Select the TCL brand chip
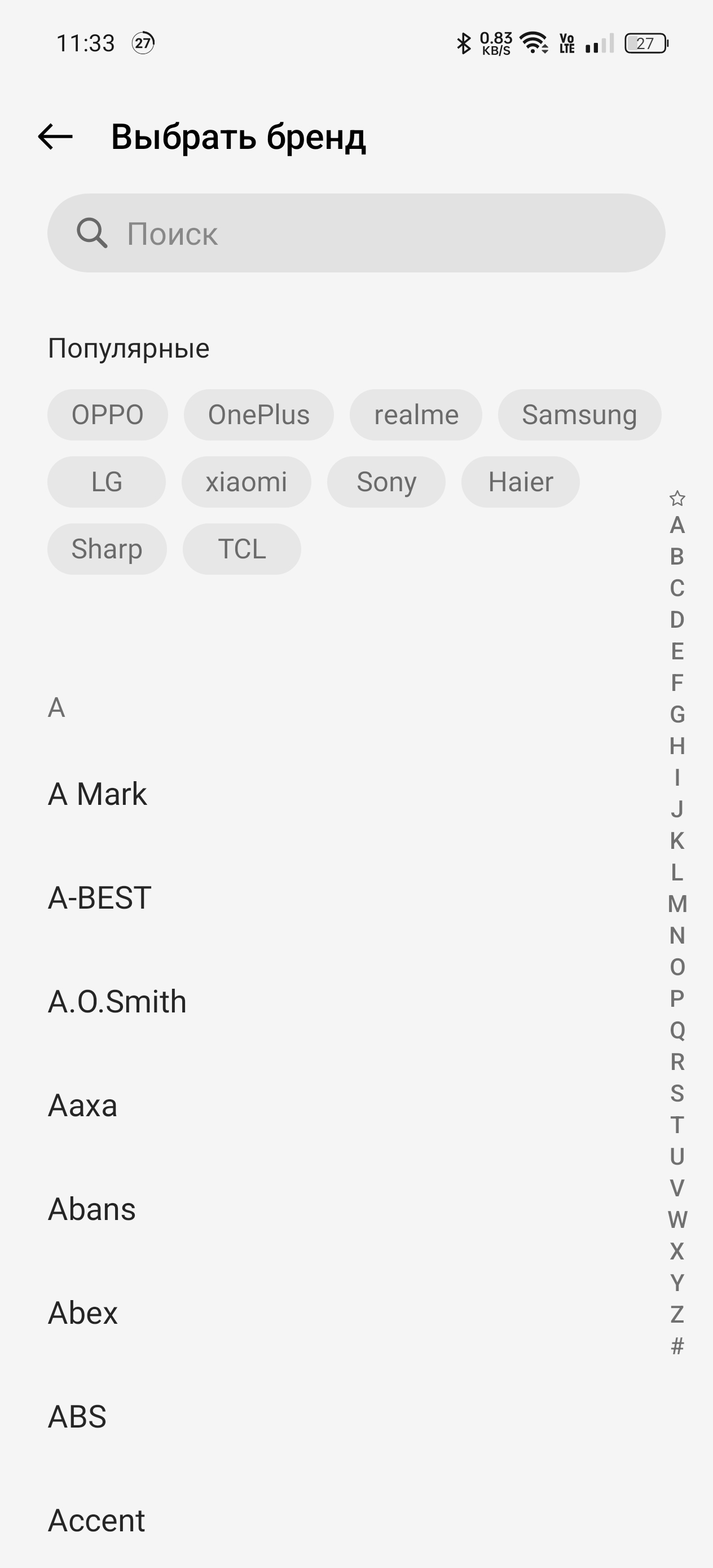Screen dimensions: 713x1568 242,549
